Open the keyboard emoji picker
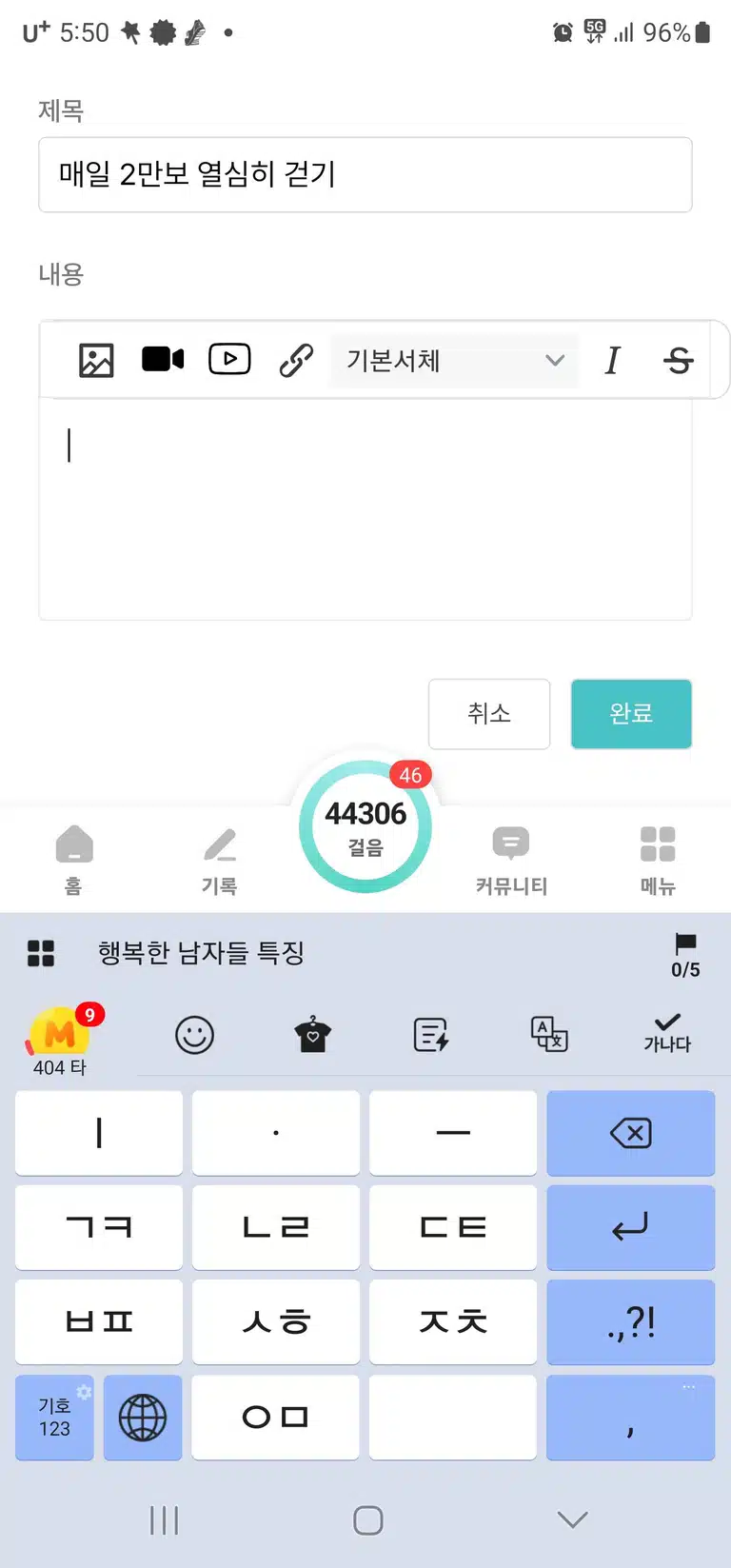This screenshot has height=1568, width=731. (194, 1035)
